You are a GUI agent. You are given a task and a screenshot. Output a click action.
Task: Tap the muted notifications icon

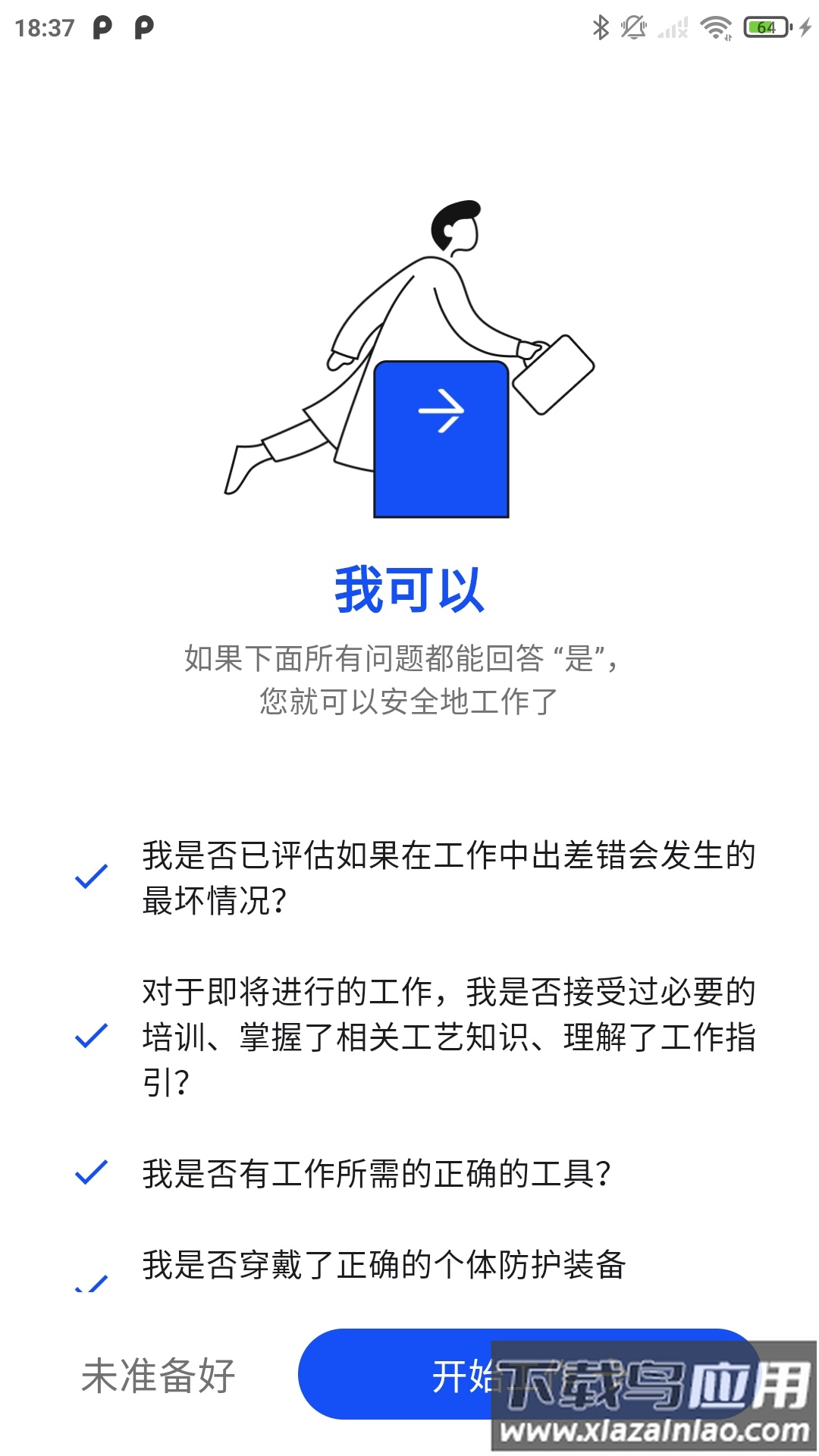coord(633,27)
